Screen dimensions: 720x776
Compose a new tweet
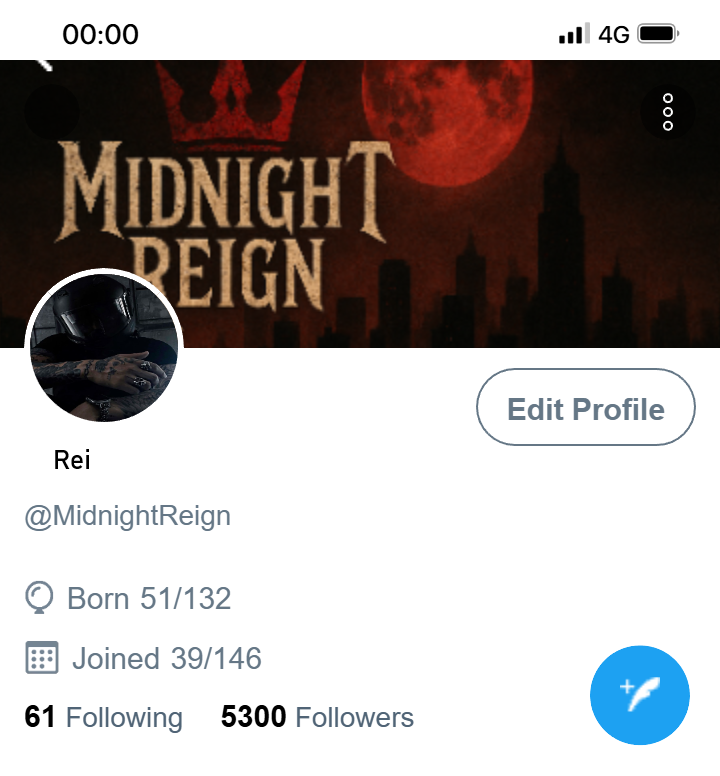[640, 695]
